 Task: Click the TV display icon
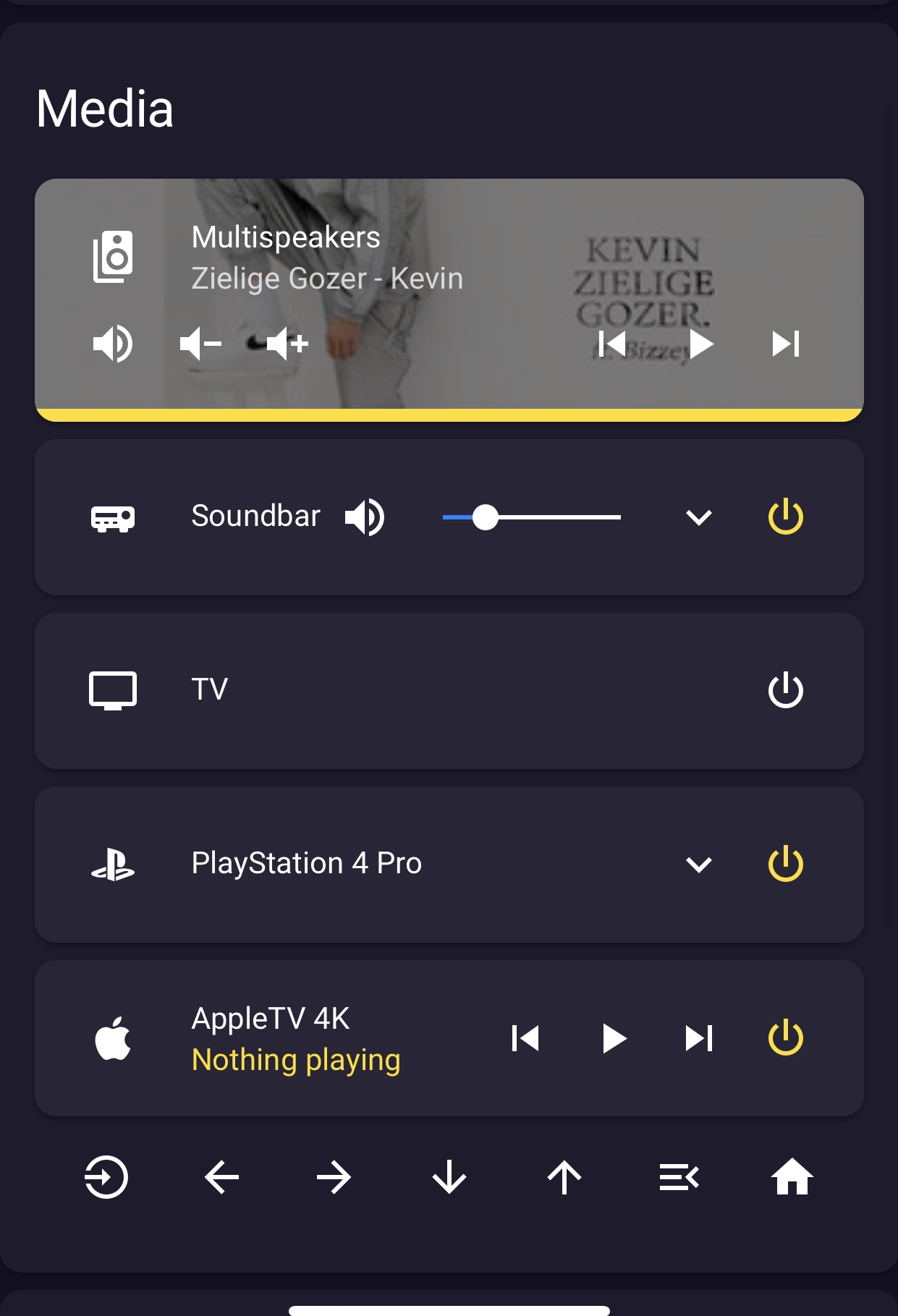(x=112, y=689)
